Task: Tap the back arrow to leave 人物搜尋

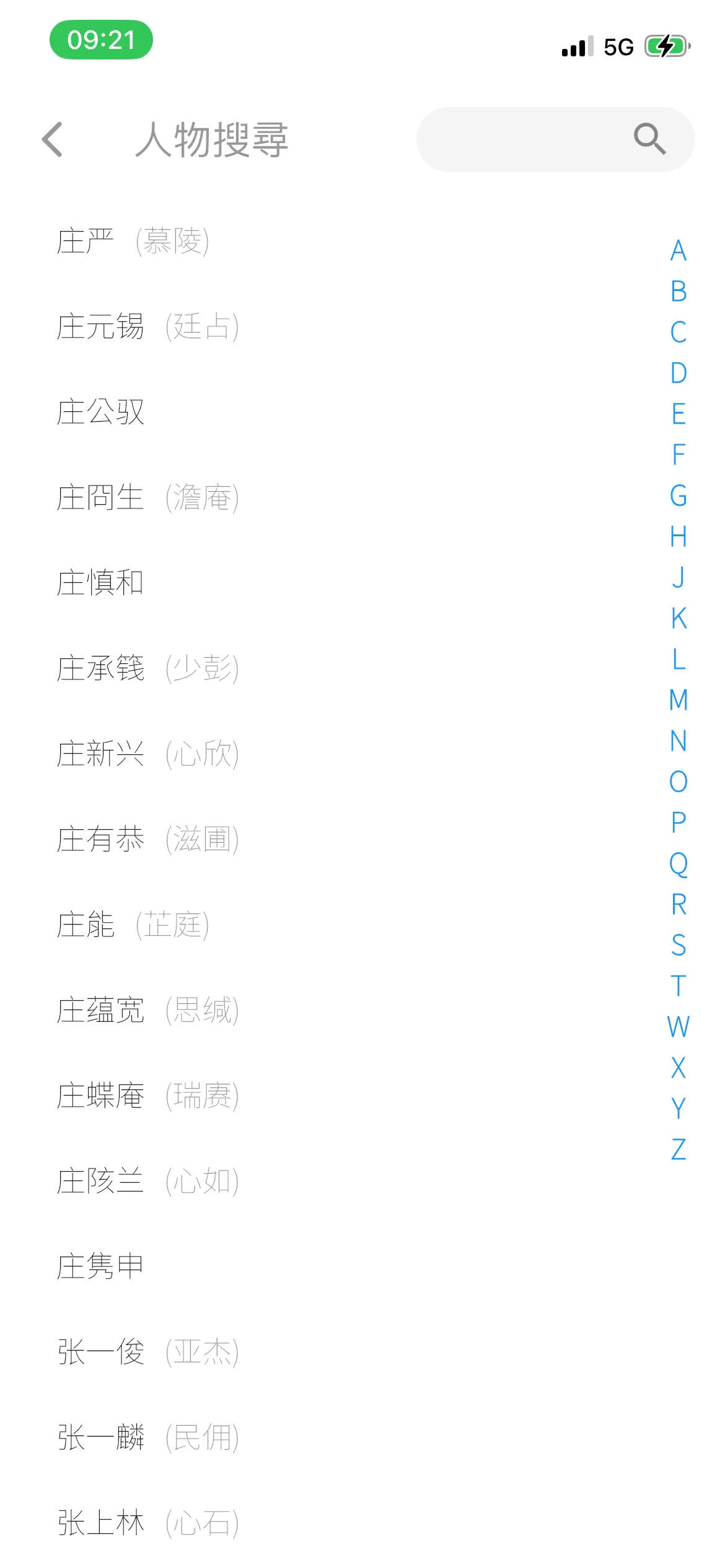Action: coord(52,139)
